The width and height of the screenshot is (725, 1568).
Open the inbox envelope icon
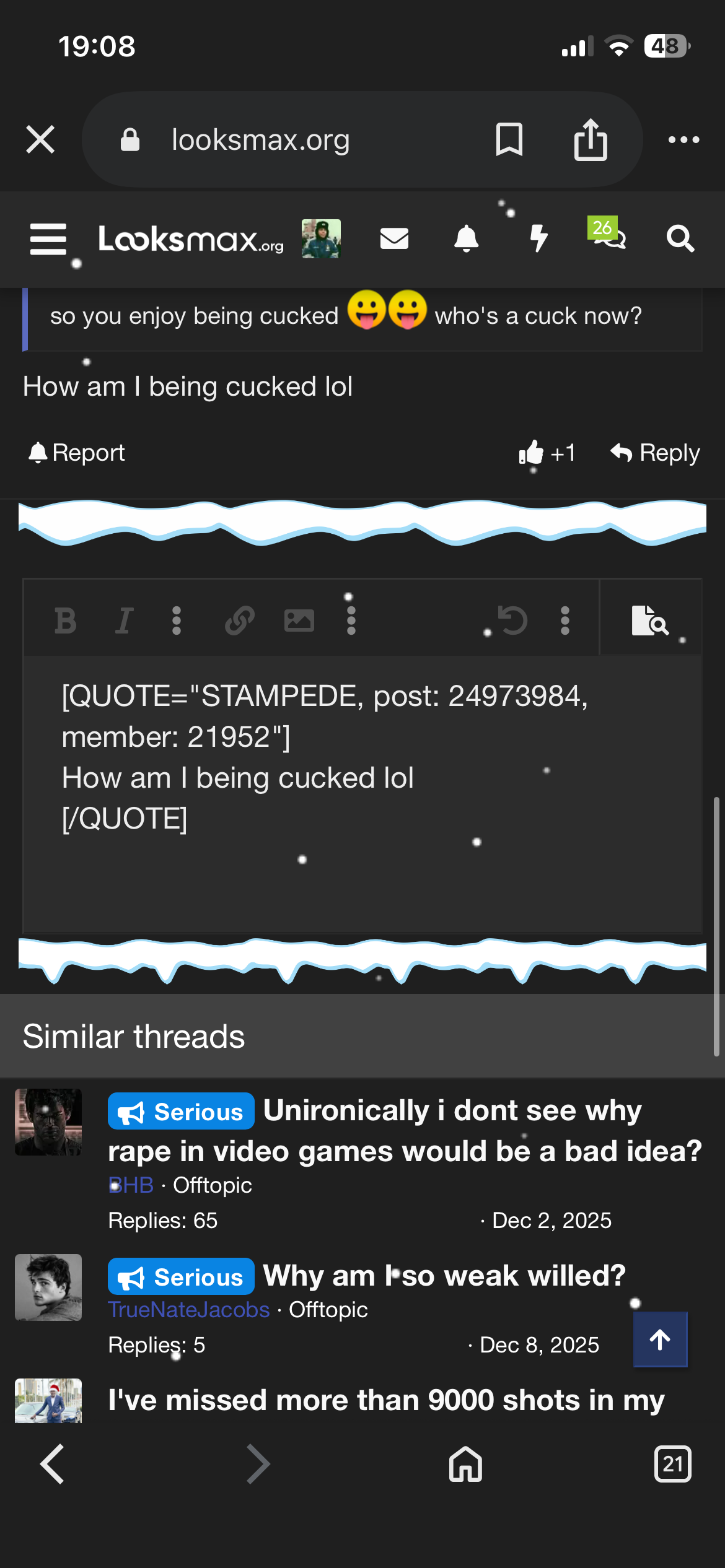[394, 239]
